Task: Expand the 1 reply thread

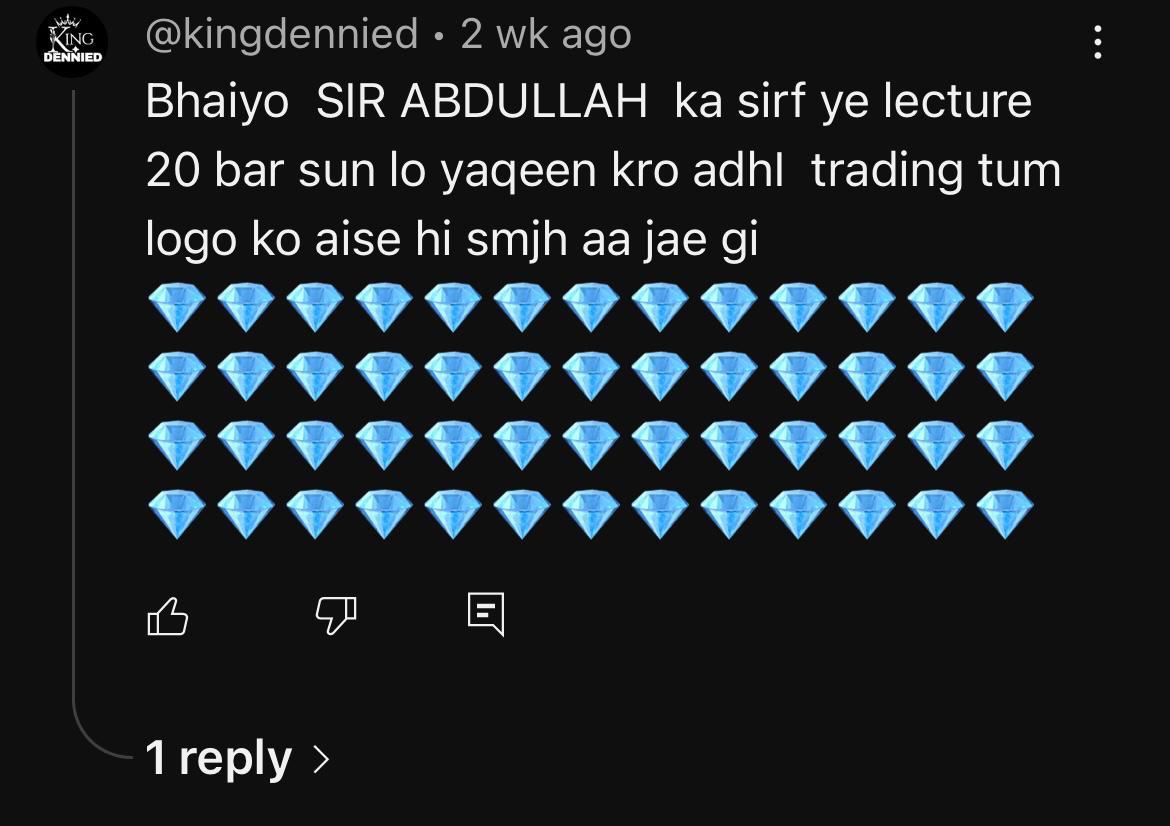Action: point(237,759)
